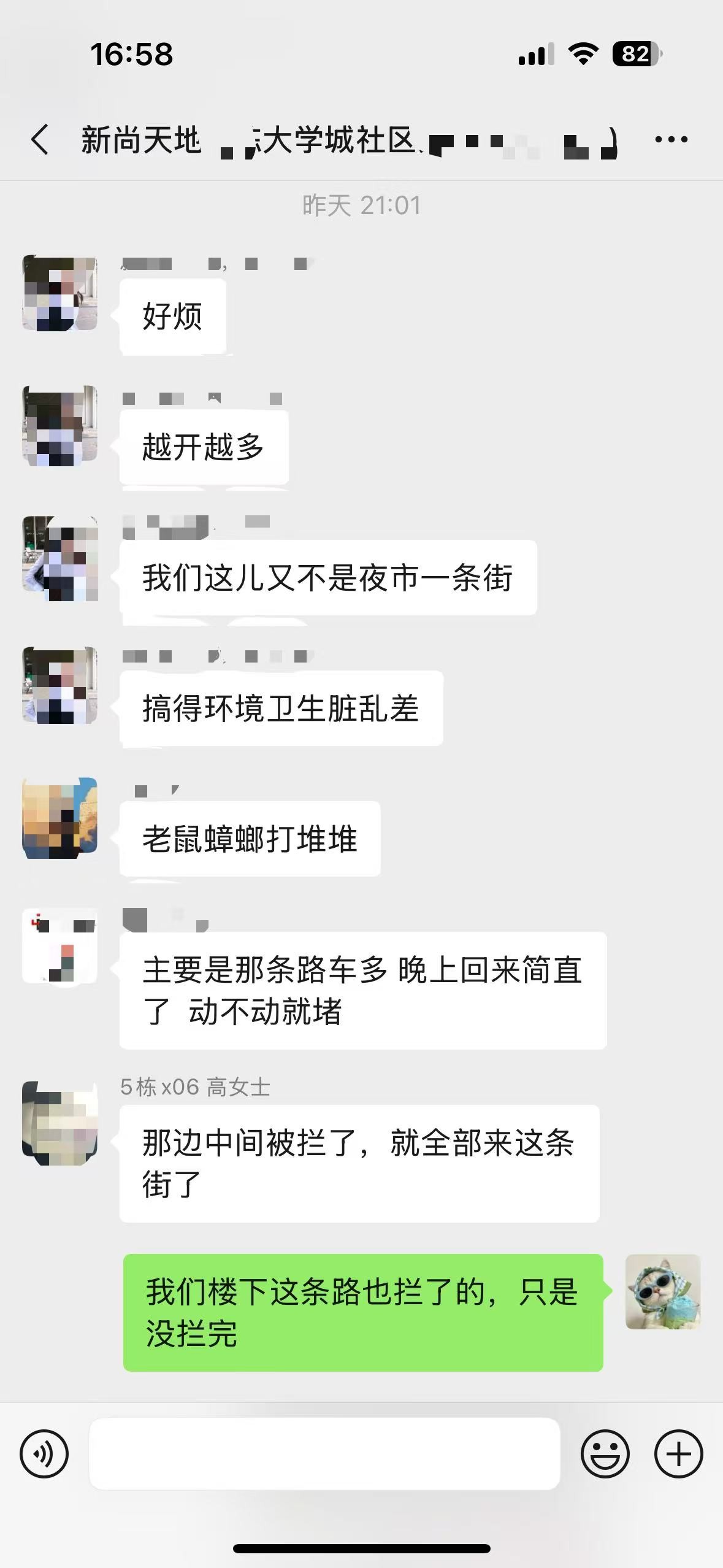The image size is (723, 1568).
Task: Open avatar beside 主要是那条路车多 message
Action: (60, 945)
